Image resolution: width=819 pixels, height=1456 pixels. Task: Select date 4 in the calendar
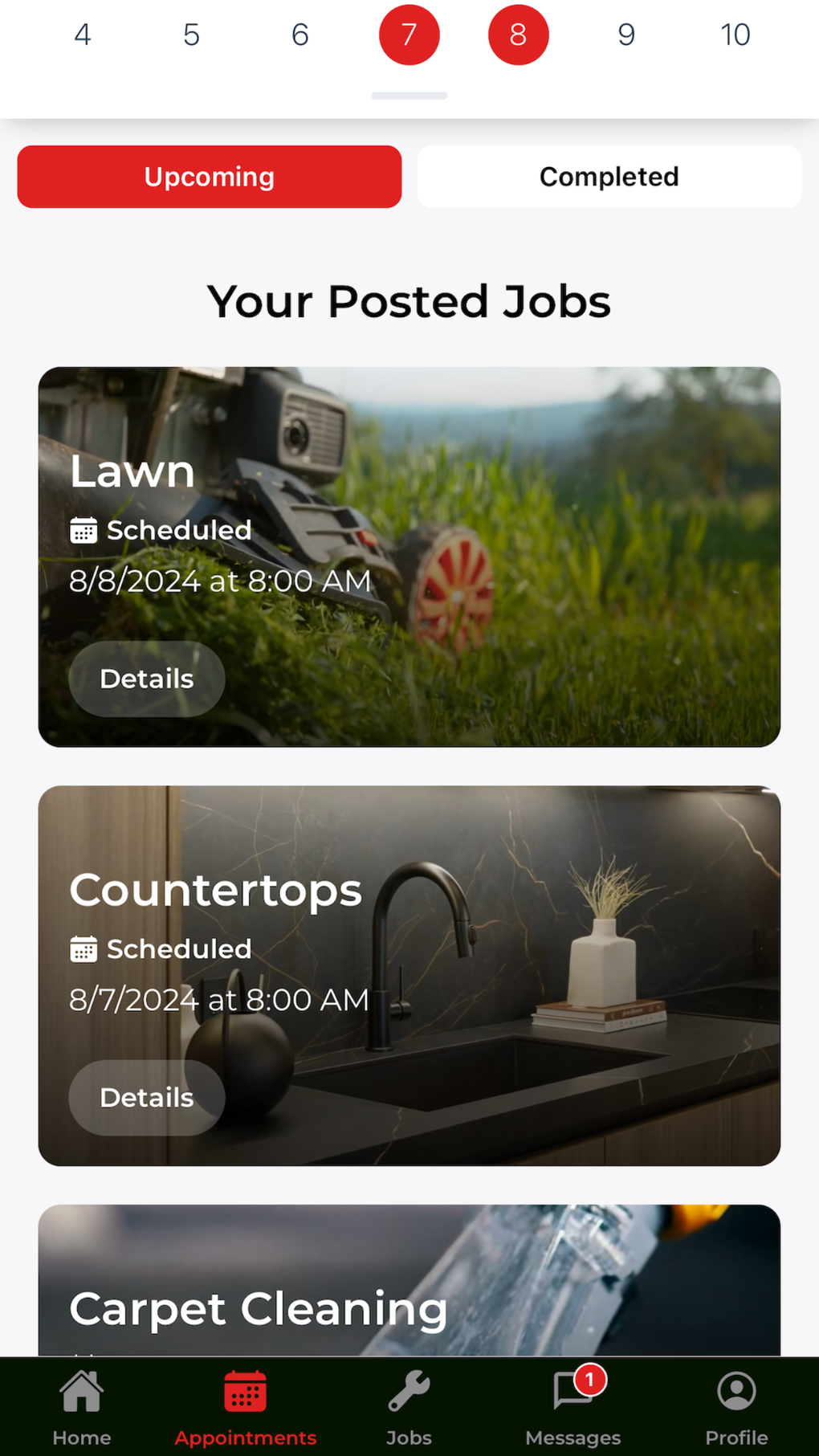[x=82, y=35]
